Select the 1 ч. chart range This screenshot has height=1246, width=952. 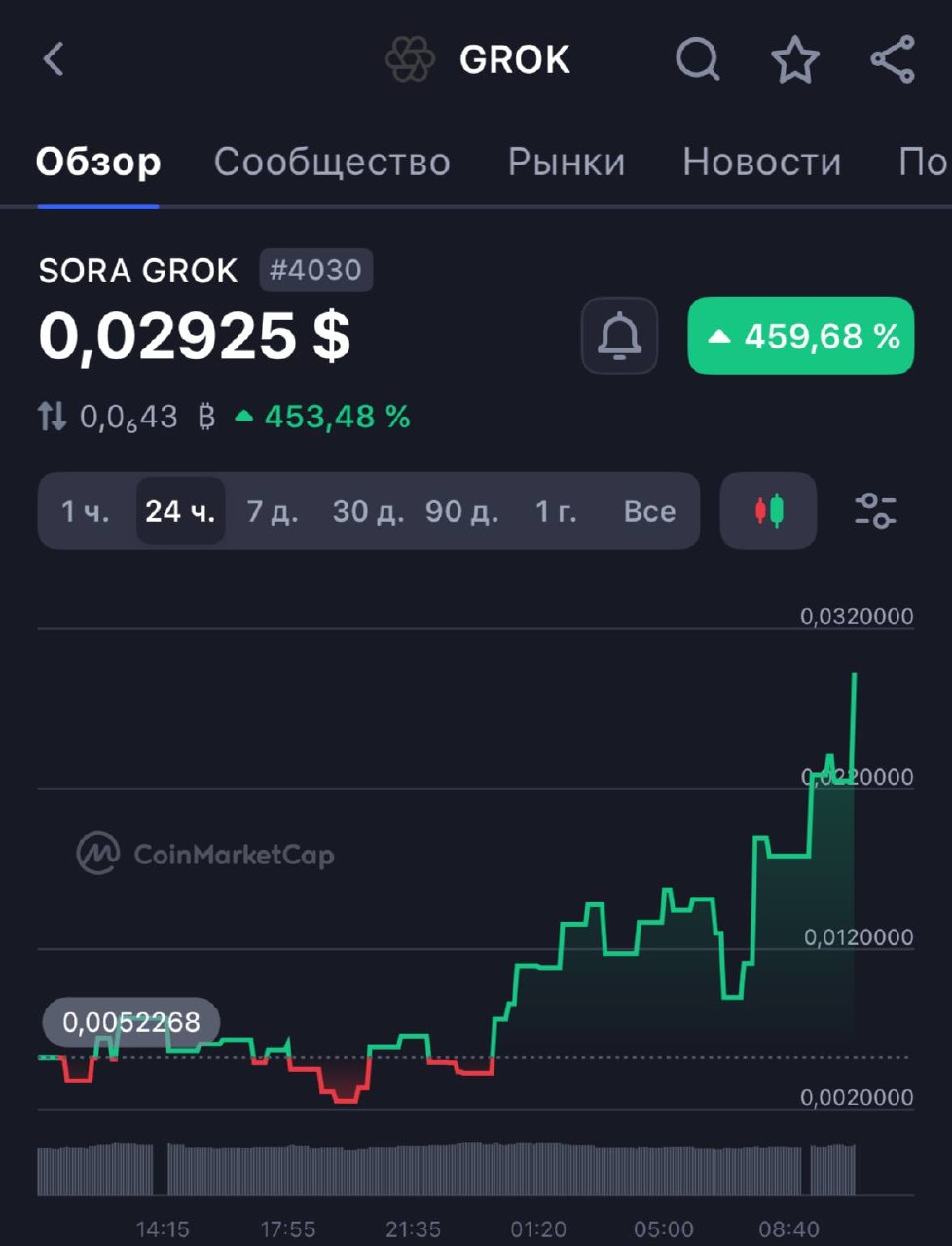[x=86, y=511]
